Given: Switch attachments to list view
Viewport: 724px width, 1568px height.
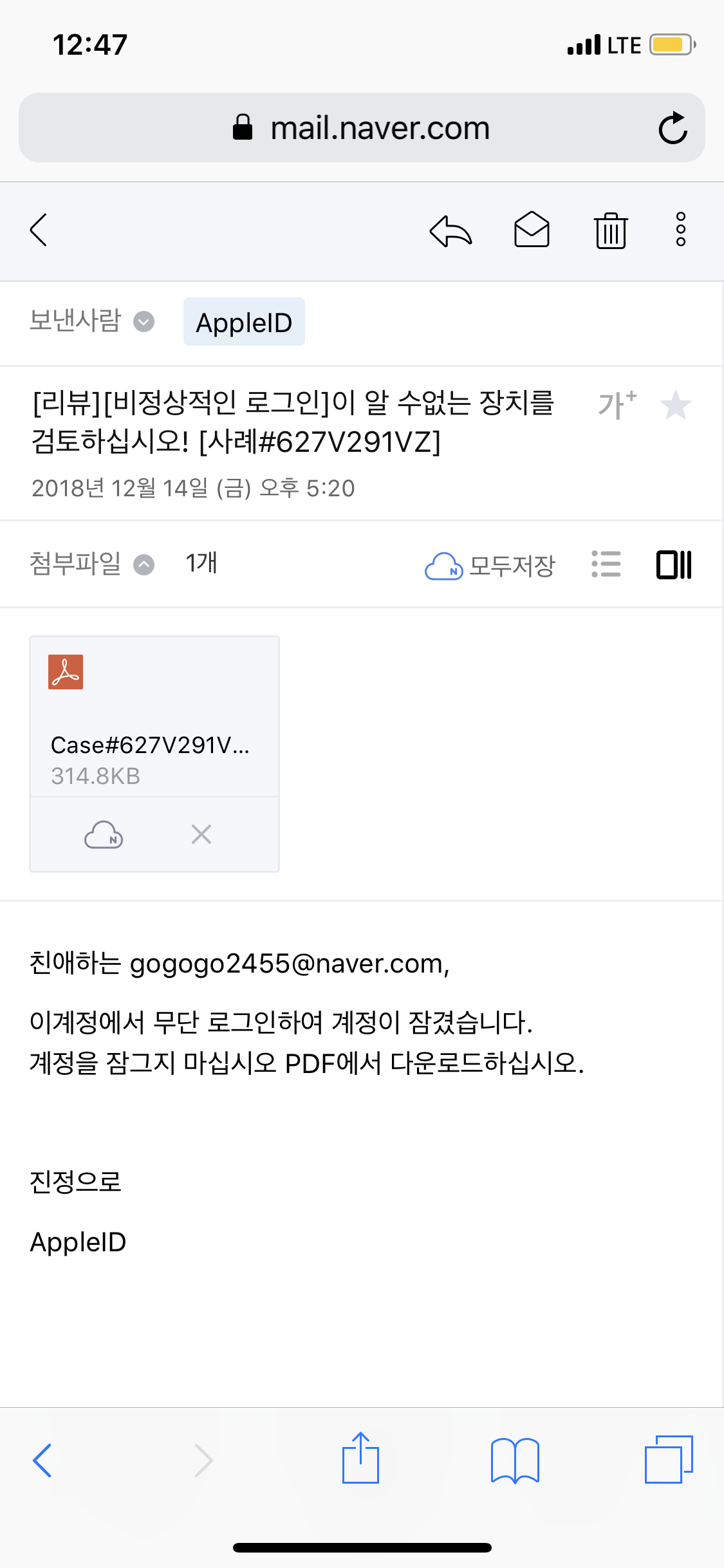Looking at the screenshot, I should (x=606, y=565).
